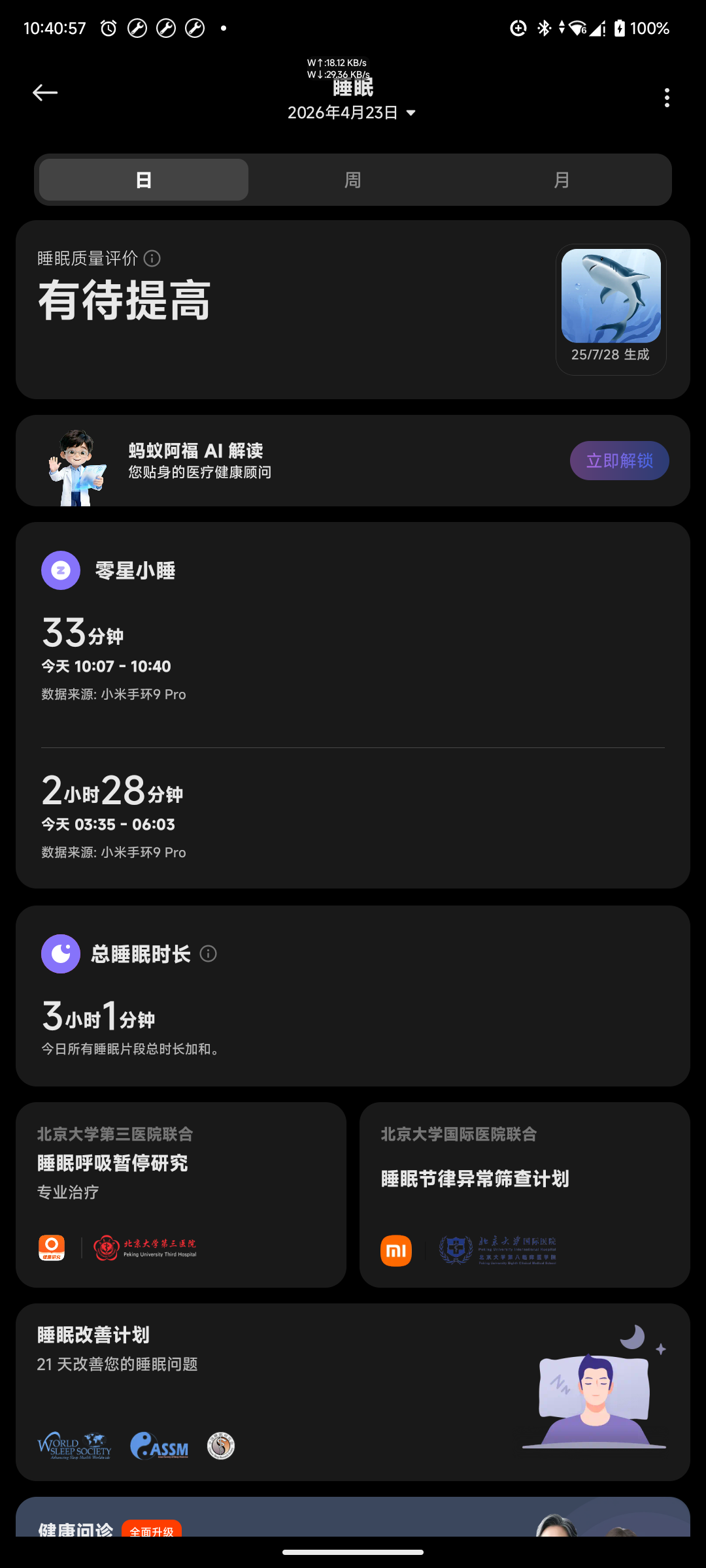Image resolution: width=706 pixels, height=1568 pixels.
Task: Select the 日 tab
Action: point(144,180)
